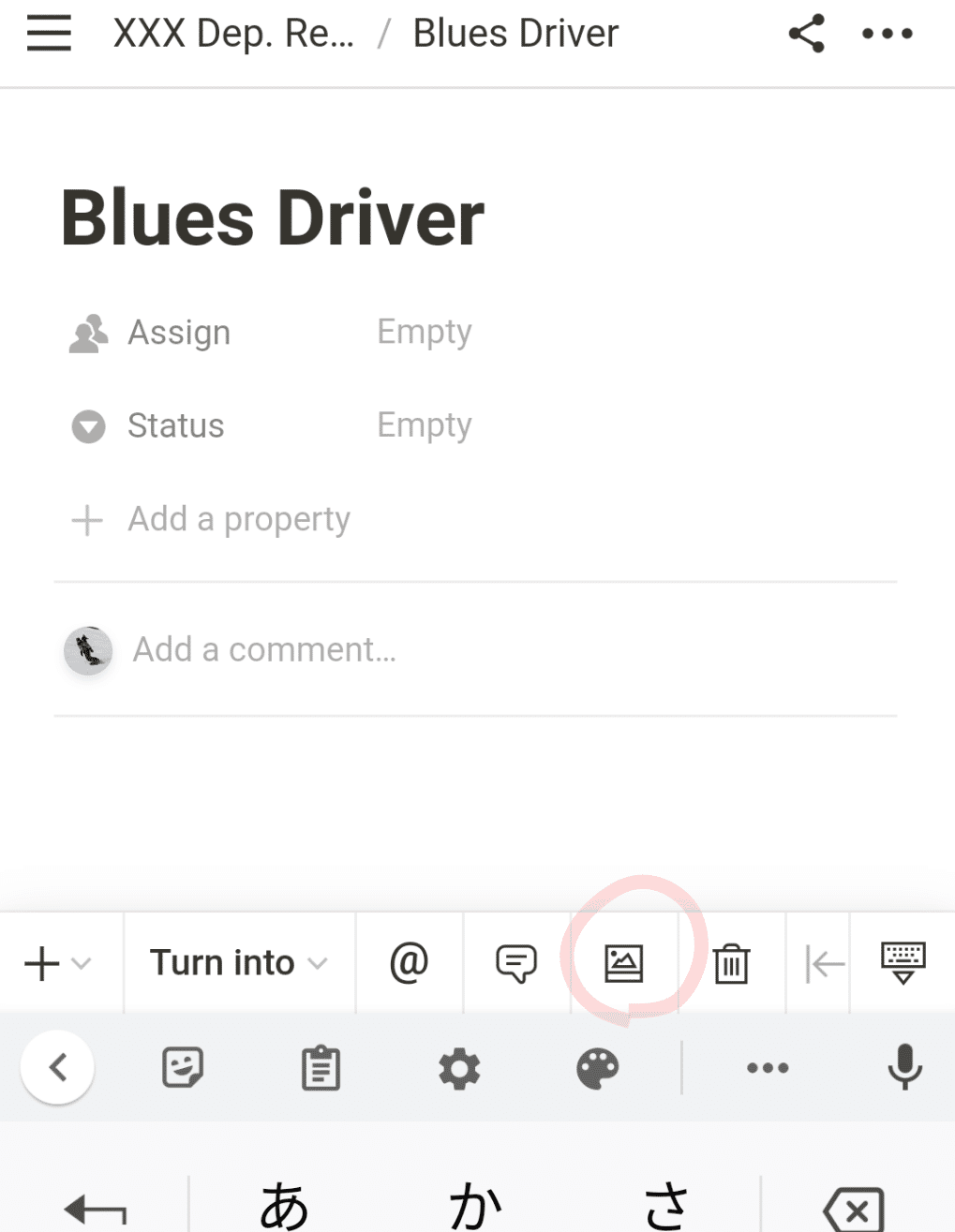Share this Blues Driver page

point(806,35)
